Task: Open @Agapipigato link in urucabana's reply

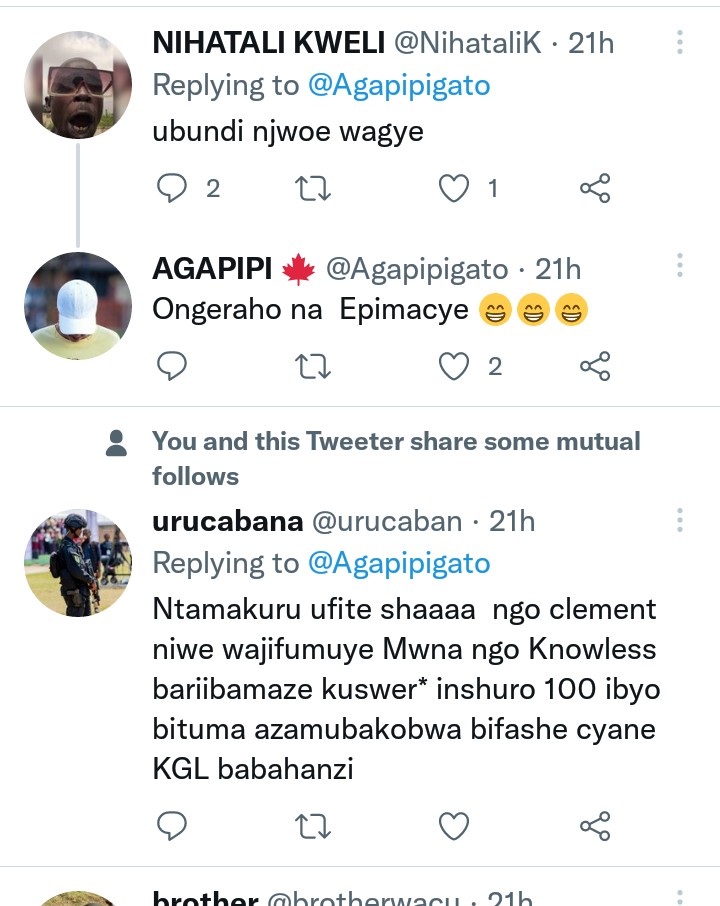Action: coord(399,563)
